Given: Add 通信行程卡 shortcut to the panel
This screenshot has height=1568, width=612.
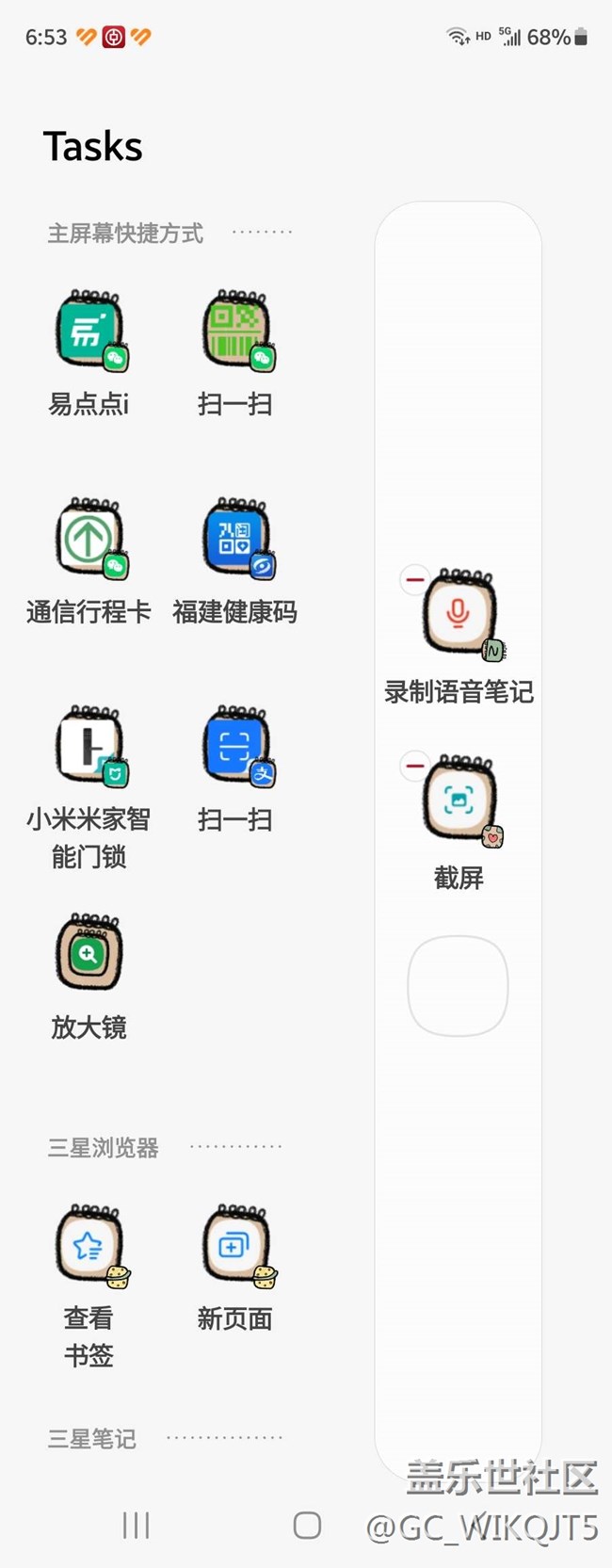Looking at the screenshot, I should click(89, 539).
